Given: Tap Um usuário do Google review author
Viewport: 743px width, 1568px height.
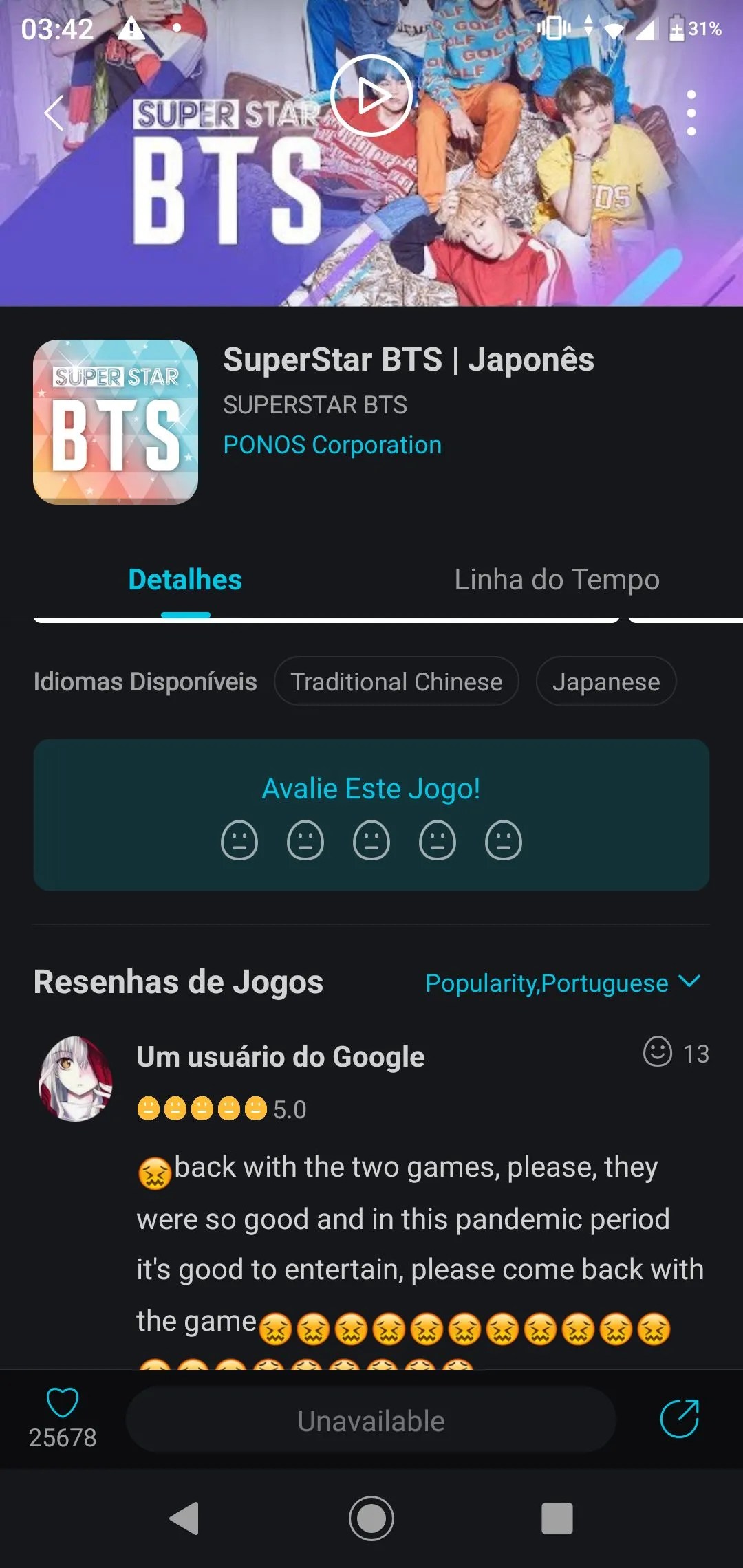Looking at the screenshot, I should [280, 1056].
